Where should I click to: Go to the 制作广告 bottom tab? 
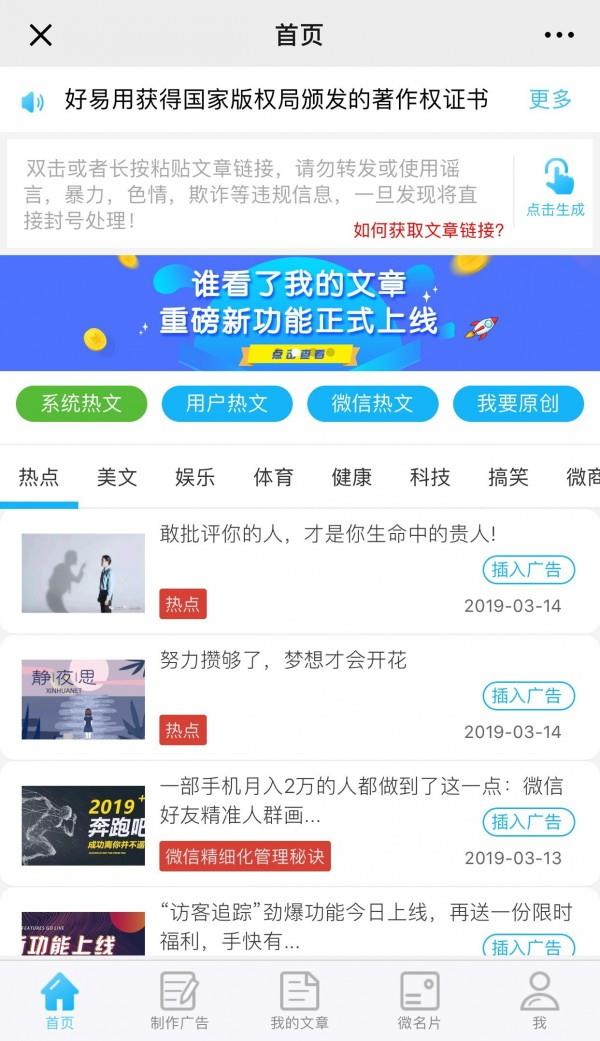point(180,1000)
